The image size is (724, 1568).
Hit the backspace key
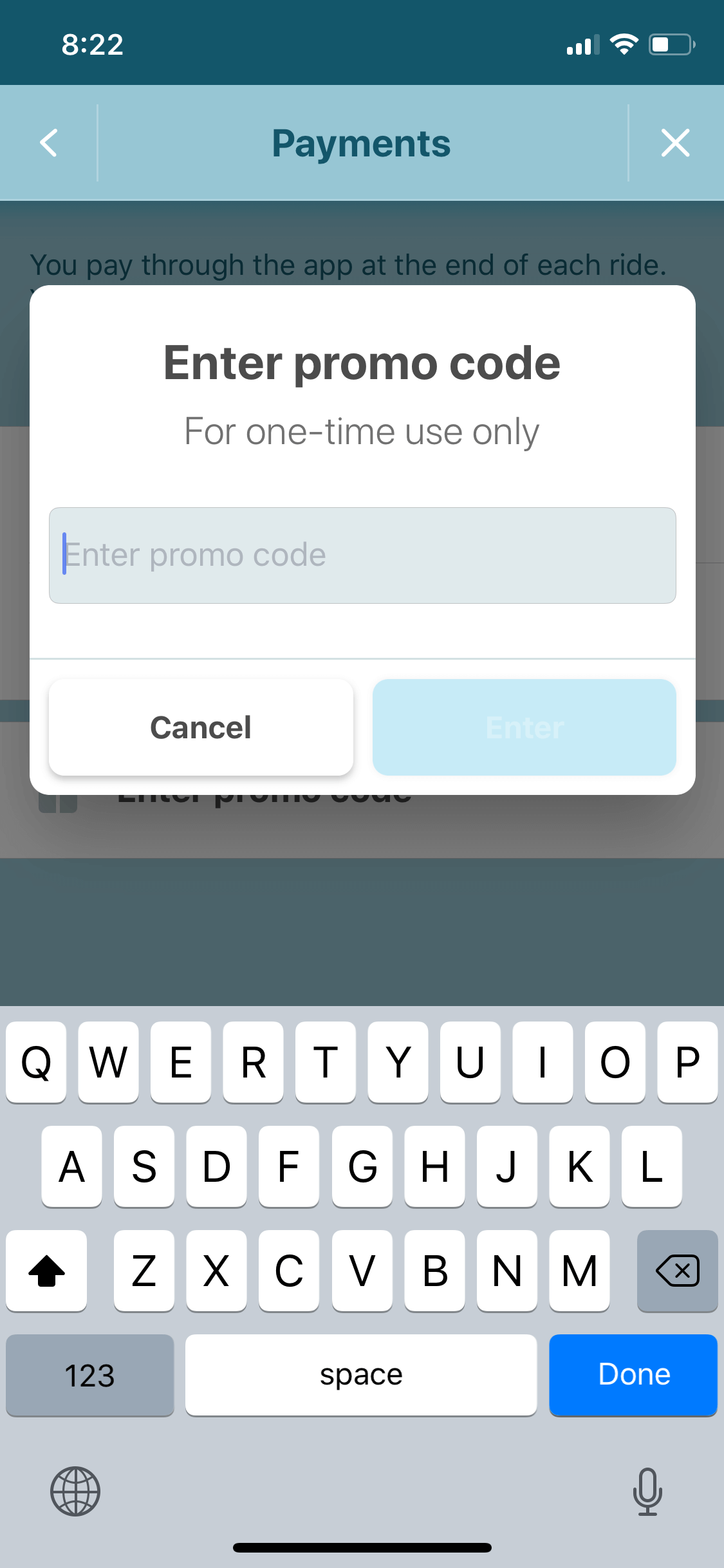pos(677,1271)
